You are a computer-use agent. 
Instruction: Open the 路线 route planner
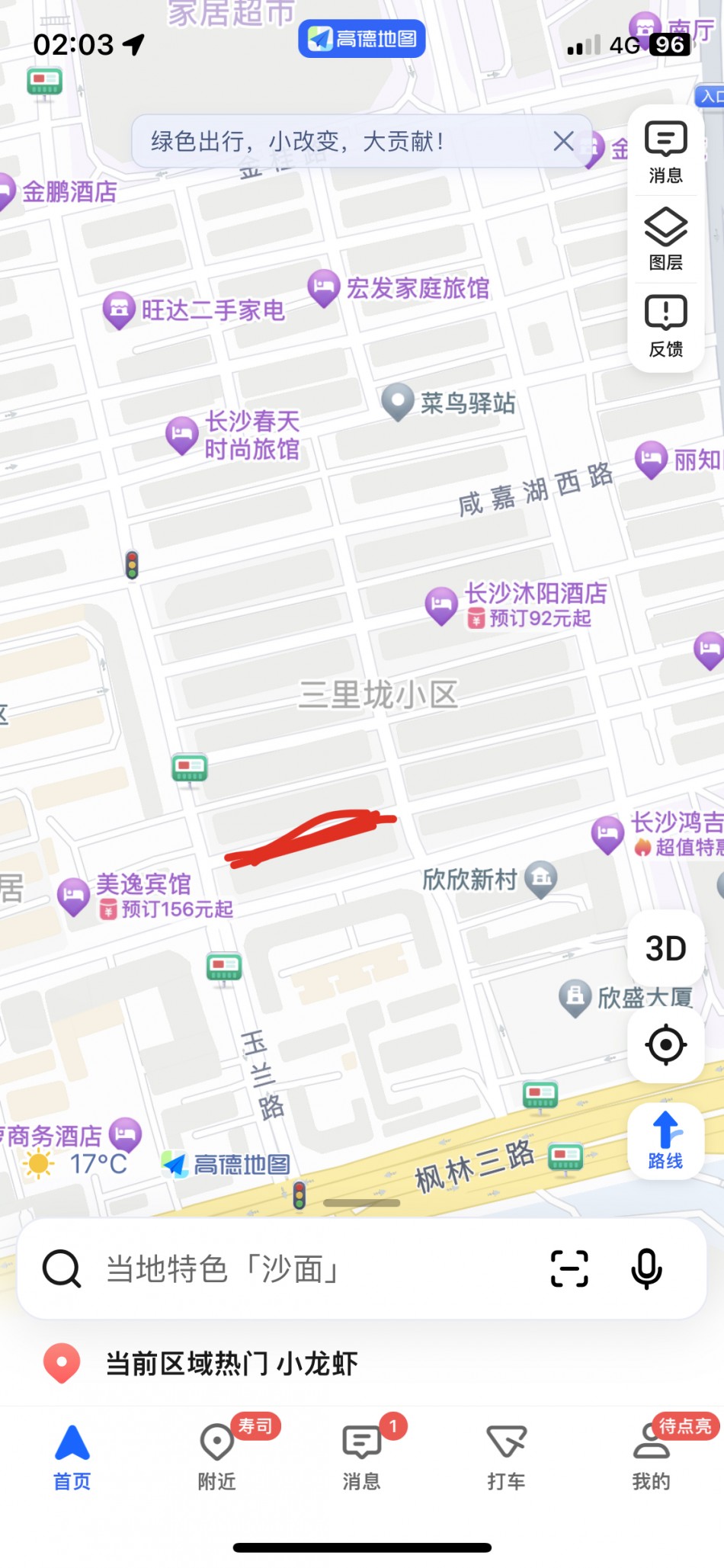click(665, 1141)
